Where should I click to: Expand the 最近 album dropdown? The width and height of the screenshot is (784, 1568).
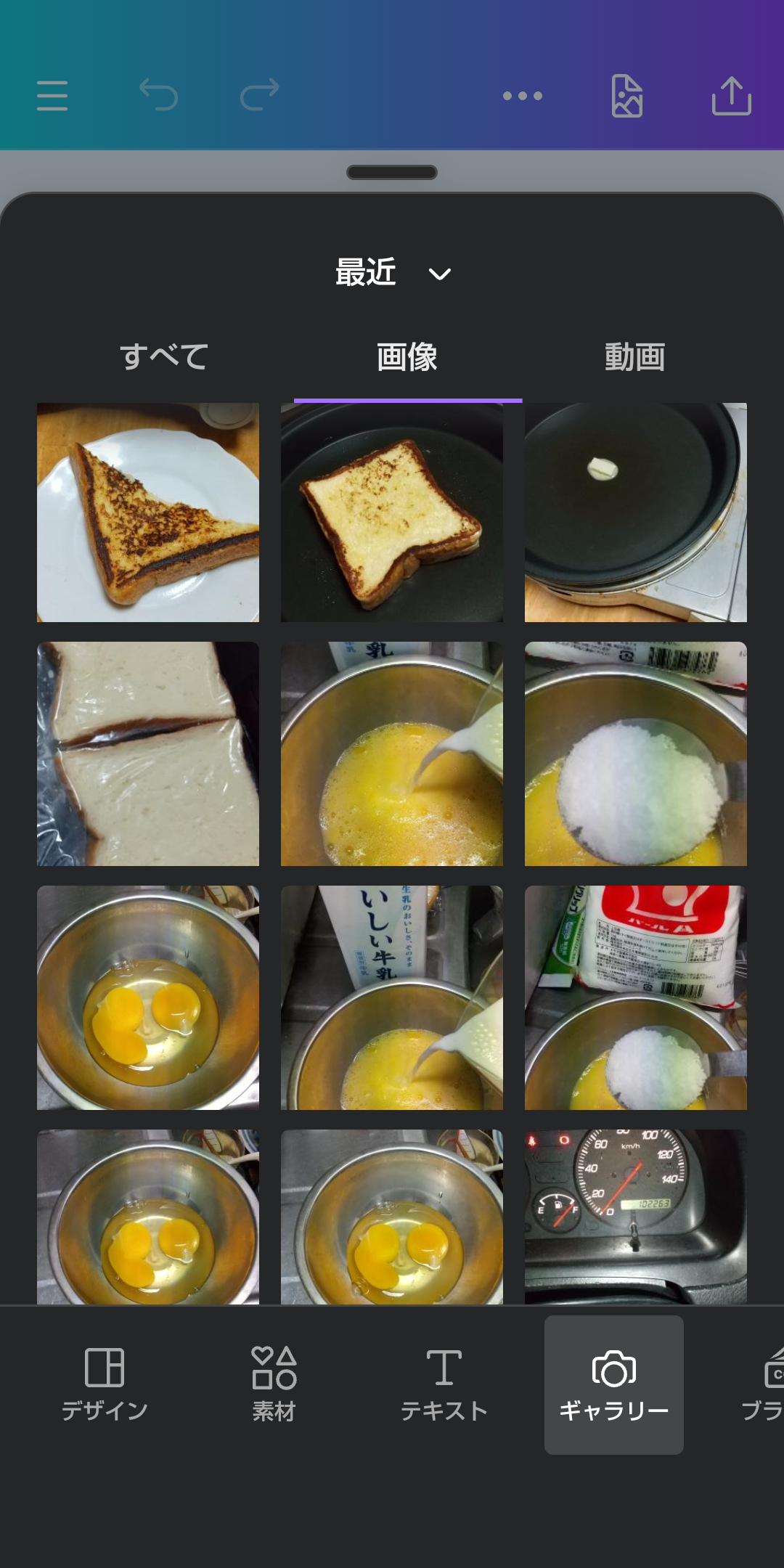click(x=392, y=274)
